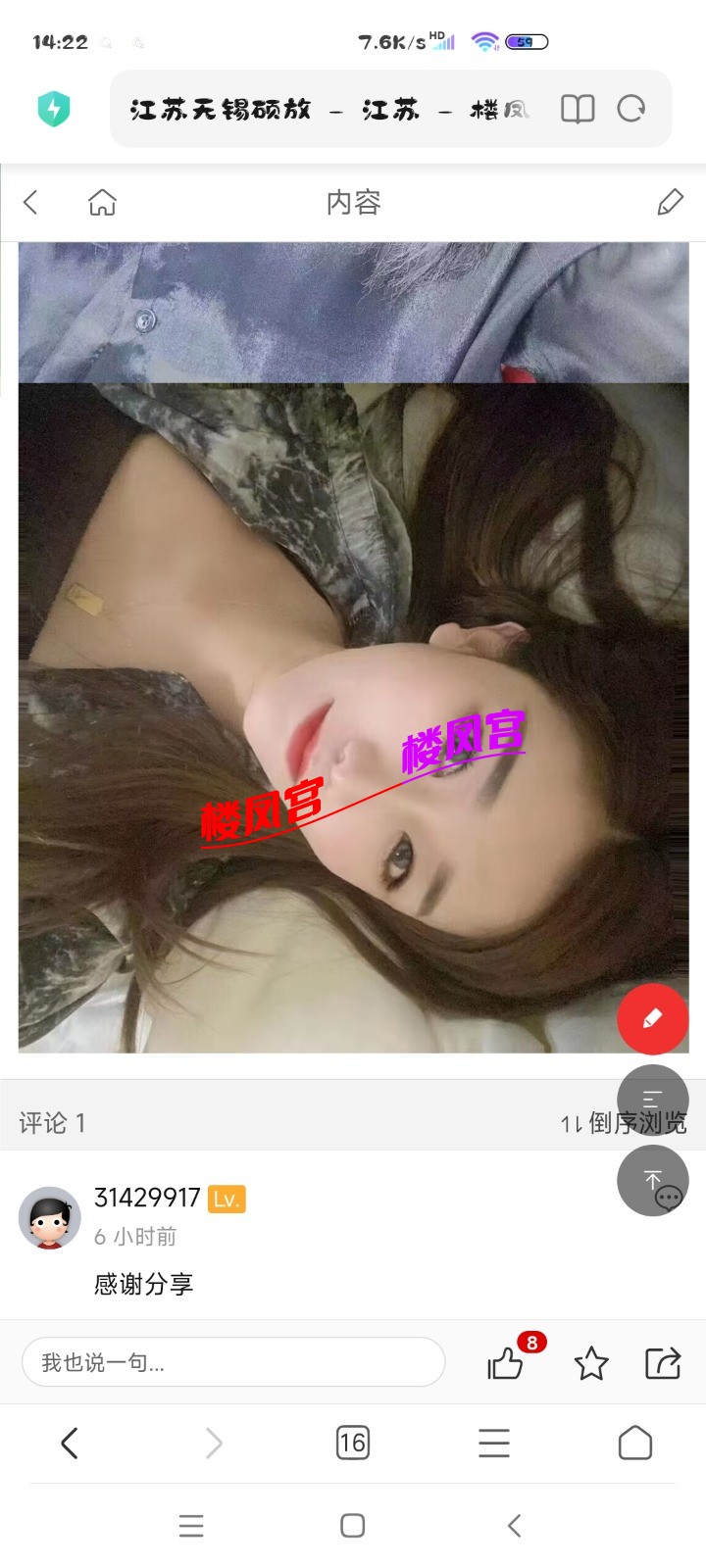The image size is (706, 1568).
Task: Go back using the page header arrow
Action: (x=30, y=203)
